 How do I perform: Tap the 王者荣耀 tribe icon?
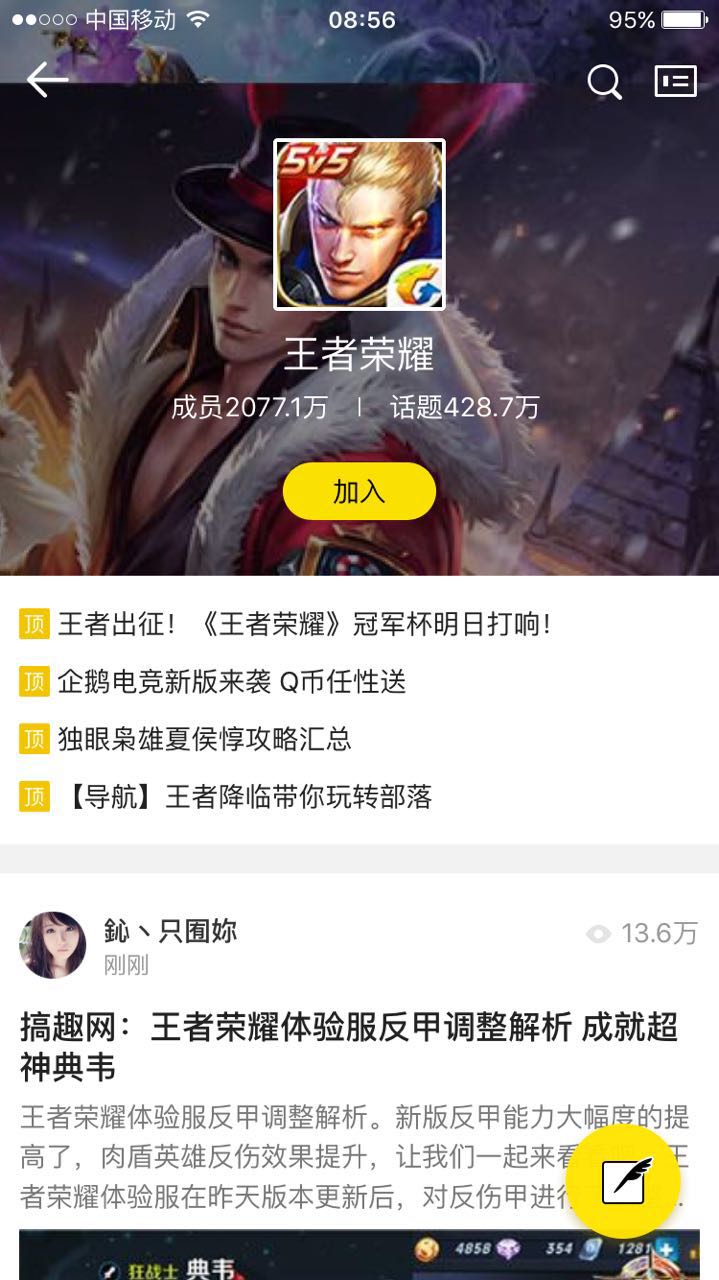[x=359, y=224]
